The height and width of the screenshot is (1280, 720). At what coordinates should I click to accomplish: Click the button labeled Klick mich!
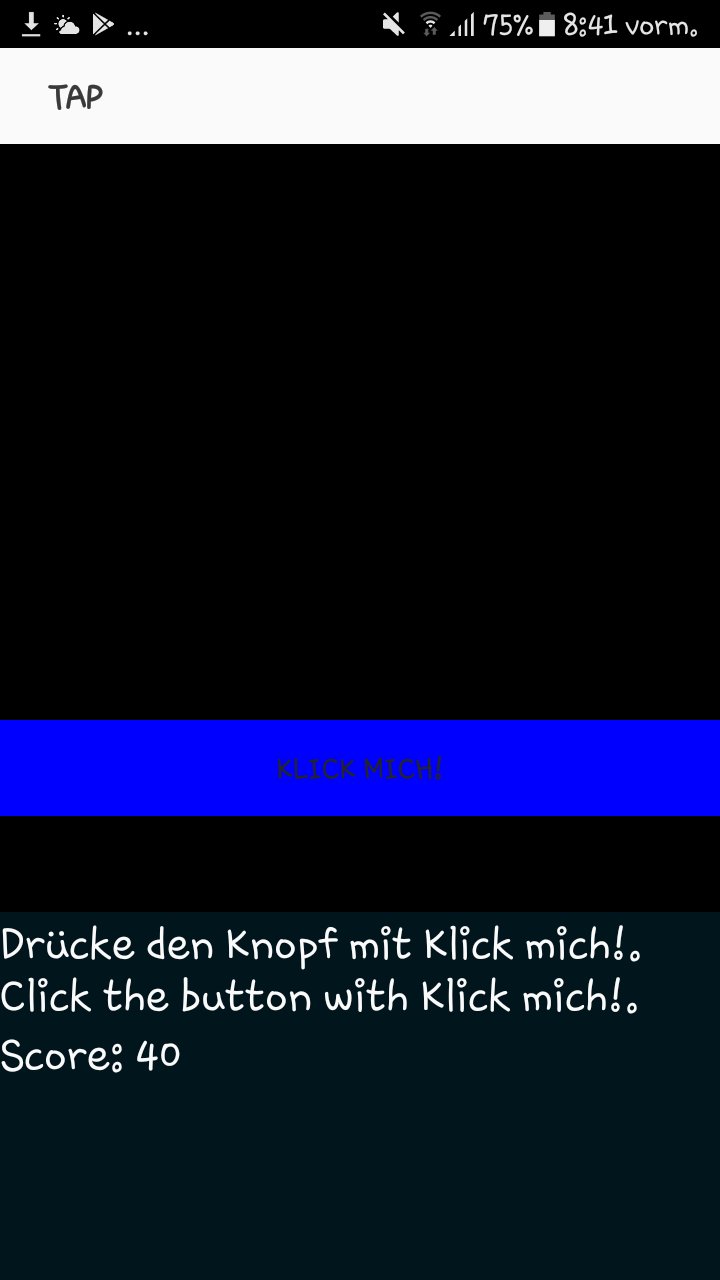tap(360, 768)
